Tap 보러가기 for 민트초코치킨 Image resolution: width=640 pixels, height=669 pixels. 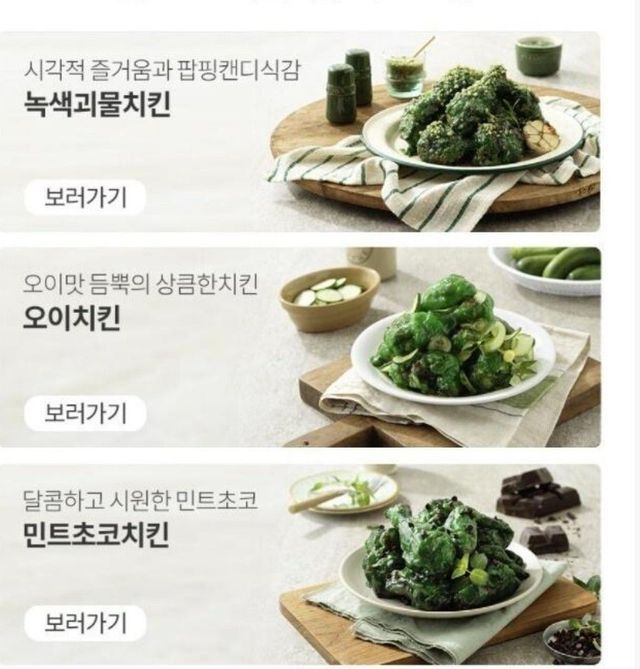[x=85, y=624]
